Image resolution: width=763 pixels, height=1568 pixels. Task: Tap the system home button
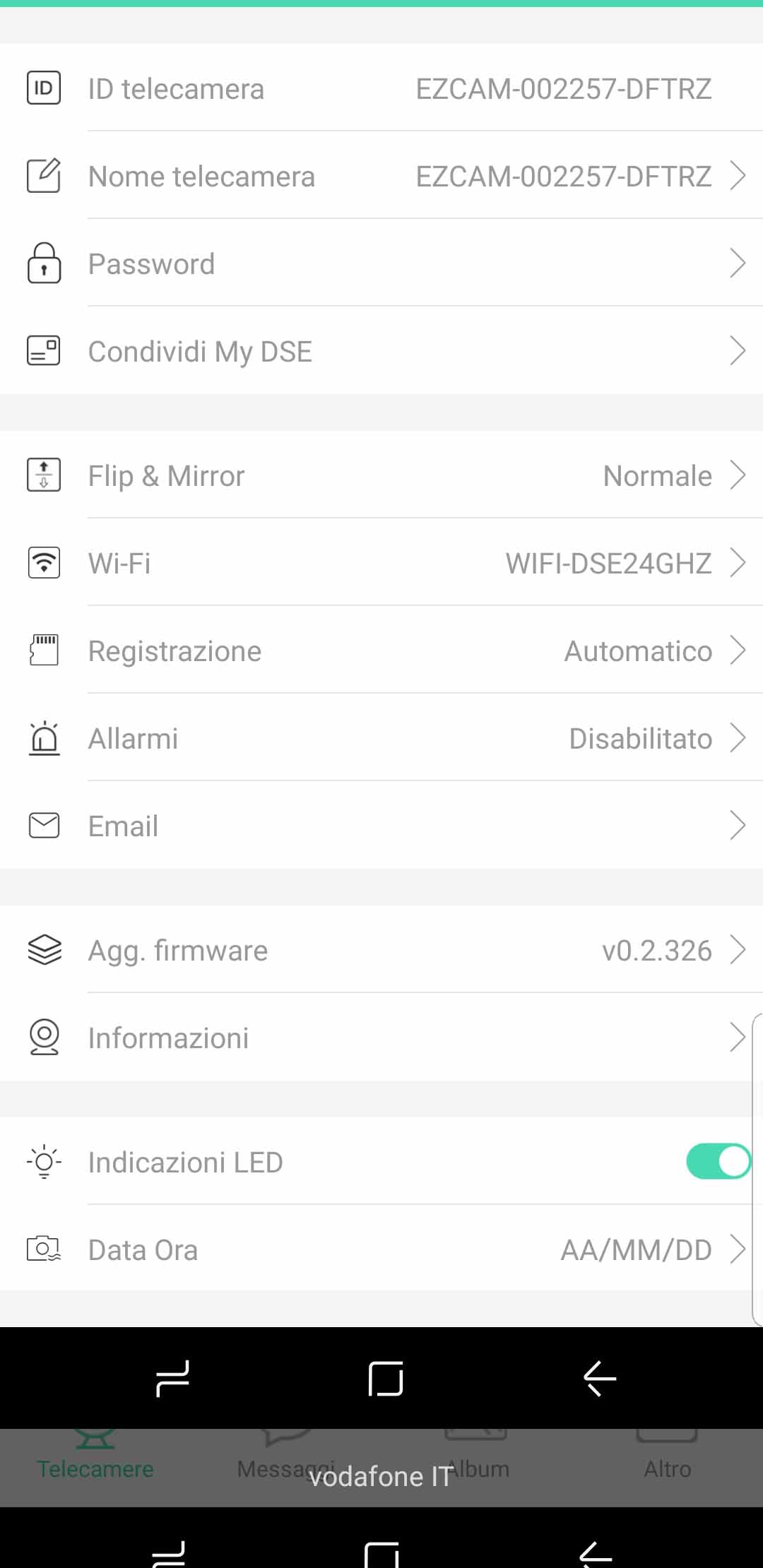point(386,1378)
